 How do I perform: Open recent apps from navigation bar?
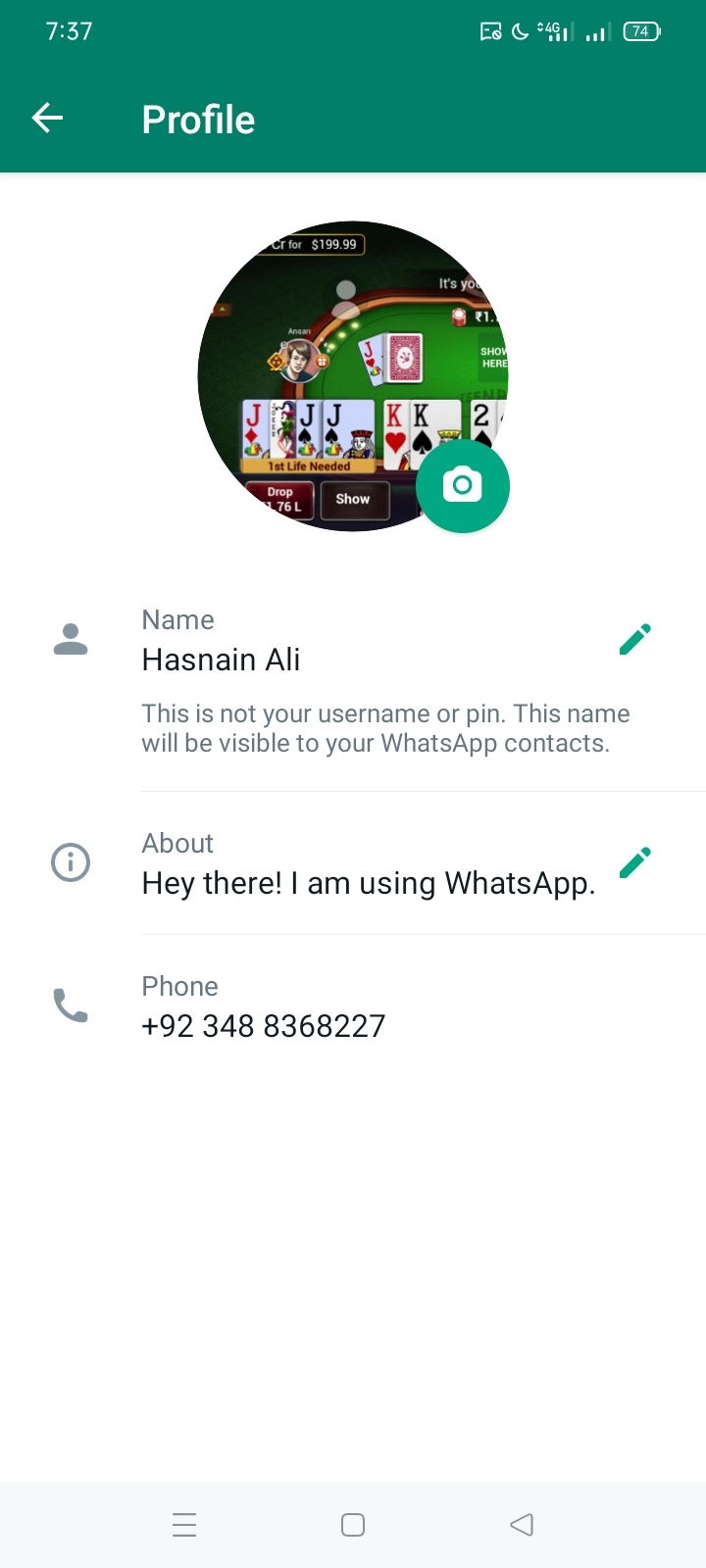click(184, 1525)
